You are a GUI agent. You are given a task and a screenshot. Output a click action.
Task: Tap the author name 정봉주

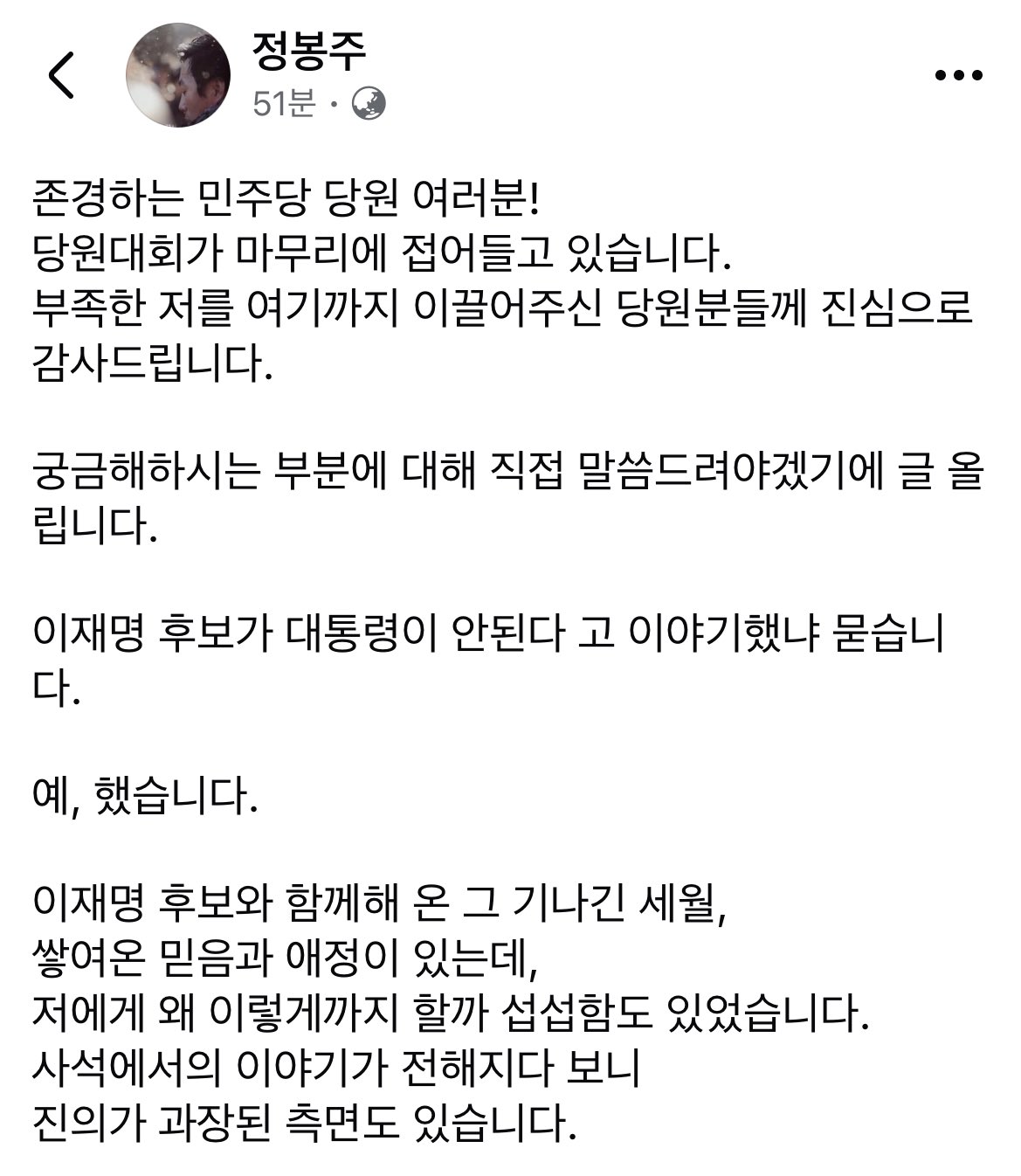[309, 54]
